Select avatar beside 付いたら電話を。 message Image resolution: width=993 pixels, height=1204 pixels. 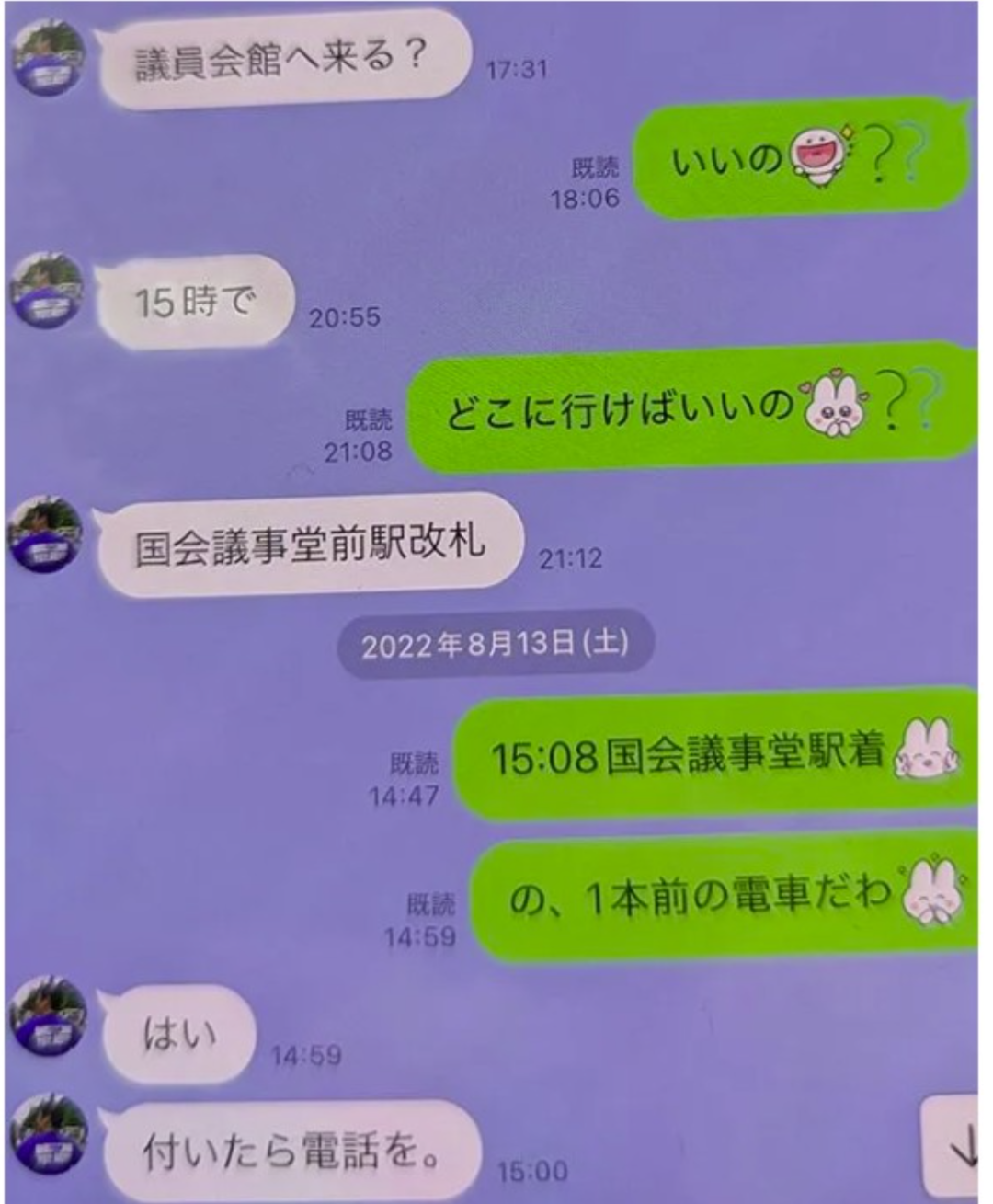coord(48,1134)
